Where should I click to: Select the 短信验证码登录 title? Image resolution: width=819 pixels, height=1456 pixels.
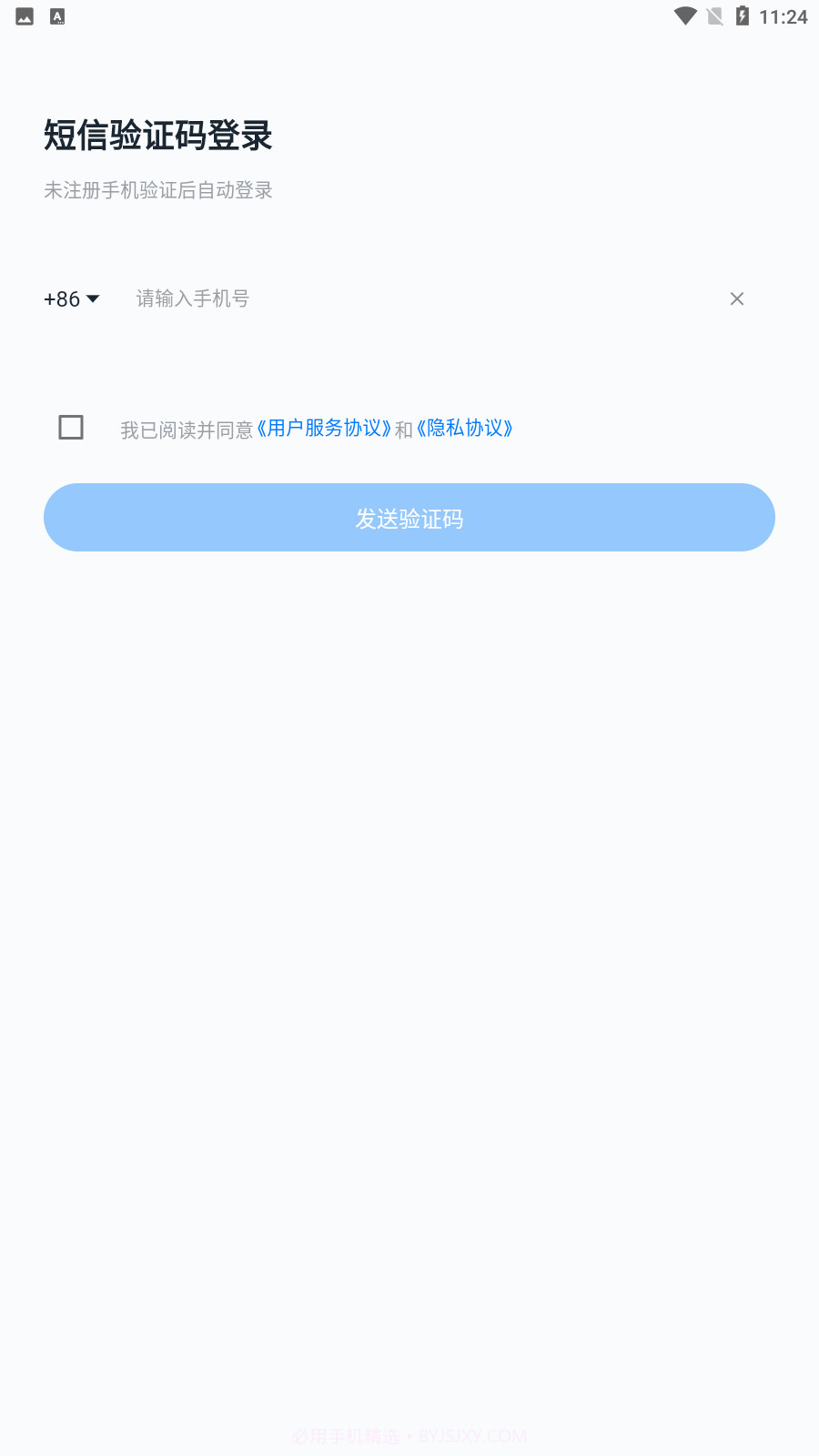[x=157, y=135]
